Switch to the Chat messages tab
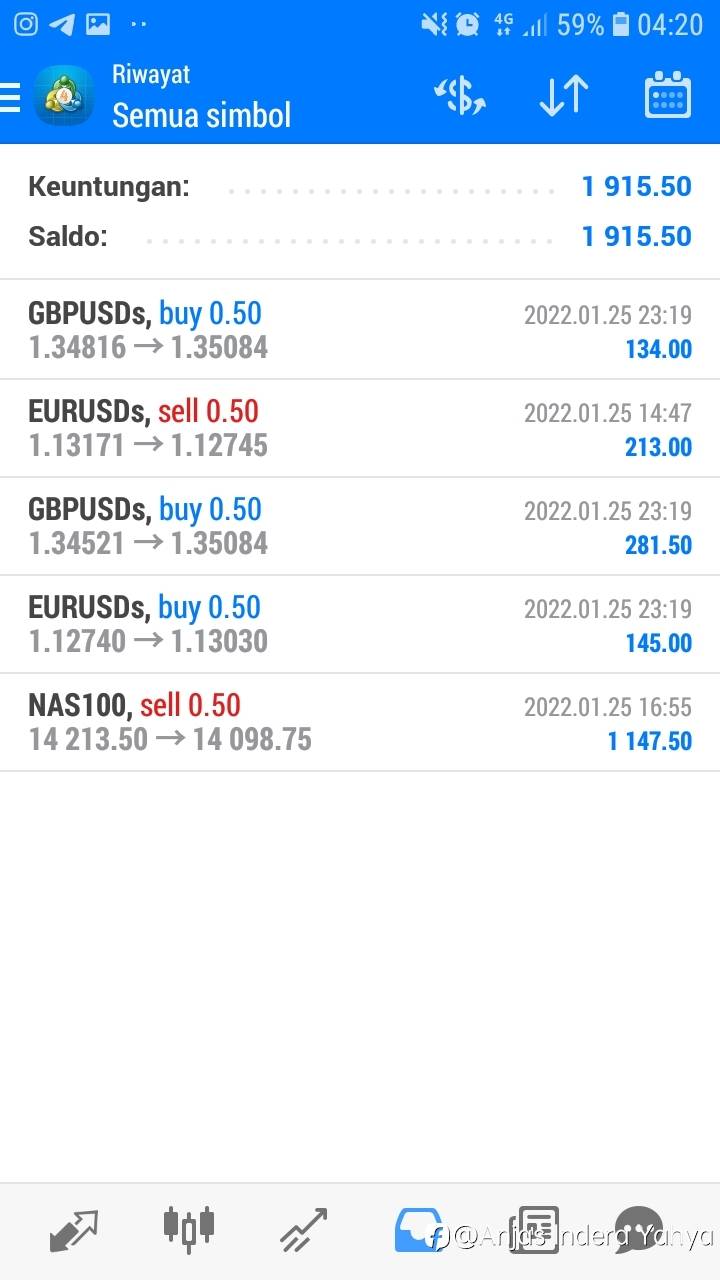Image resolution: width=720 pixels, height=1280 pixels. (640, 1230)
